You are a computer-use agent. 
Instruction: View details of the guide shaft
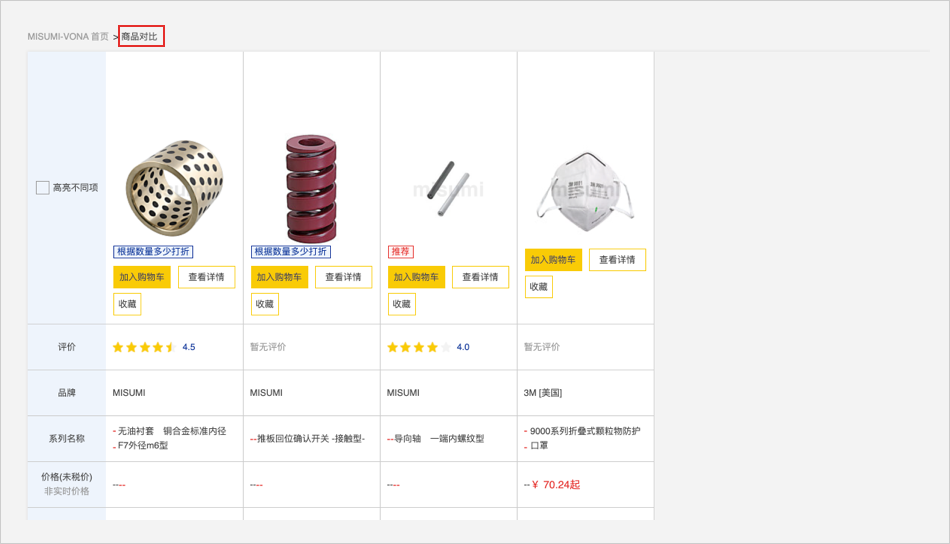480,277
